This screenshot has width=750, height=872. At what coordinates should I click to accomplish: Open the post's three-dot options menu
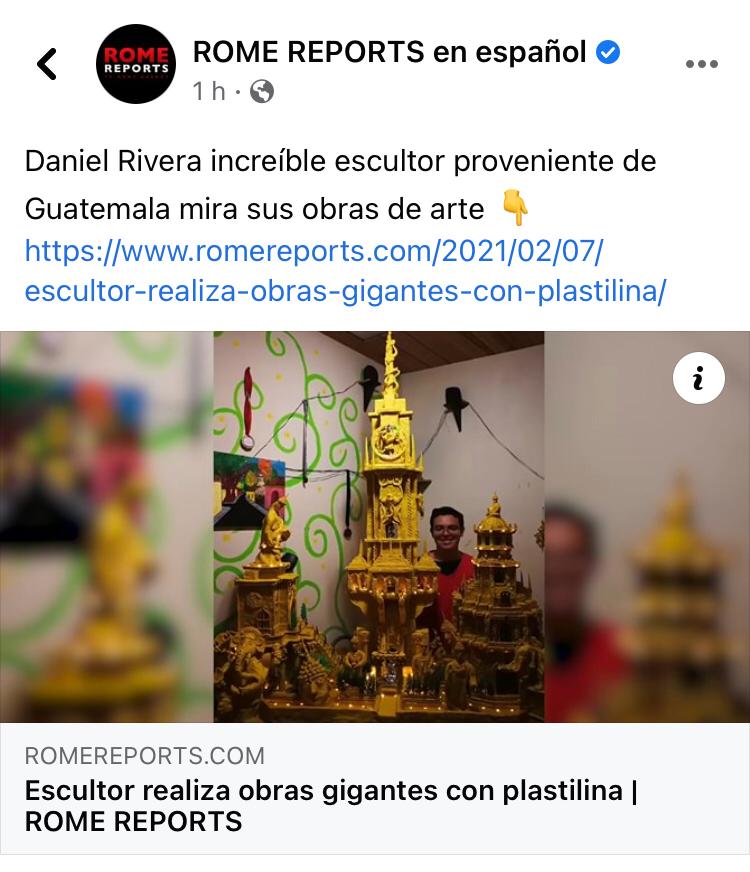[702, 64]
